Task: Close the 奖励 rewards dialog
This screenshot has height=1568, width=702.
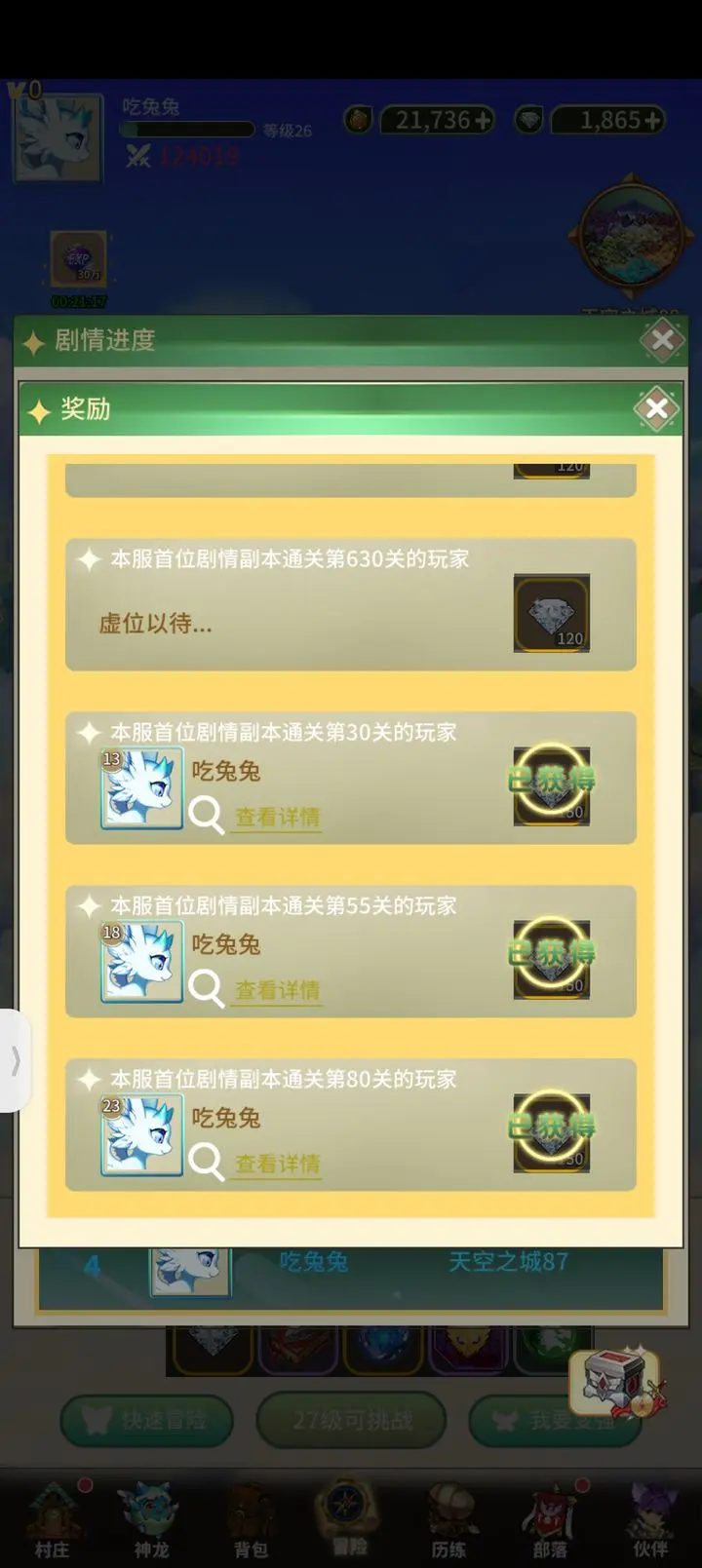Action: pos(656,409)
